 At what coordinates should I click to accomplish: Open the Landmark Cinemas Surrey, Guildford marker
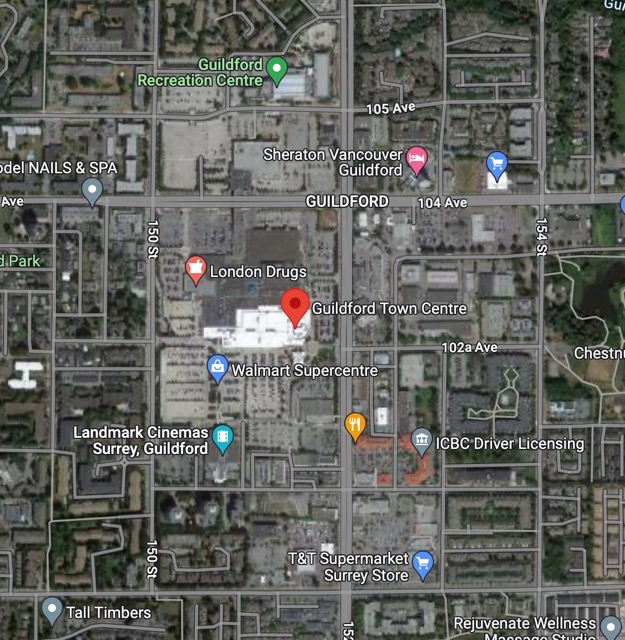pyautogui.click(x=222, y=437)
